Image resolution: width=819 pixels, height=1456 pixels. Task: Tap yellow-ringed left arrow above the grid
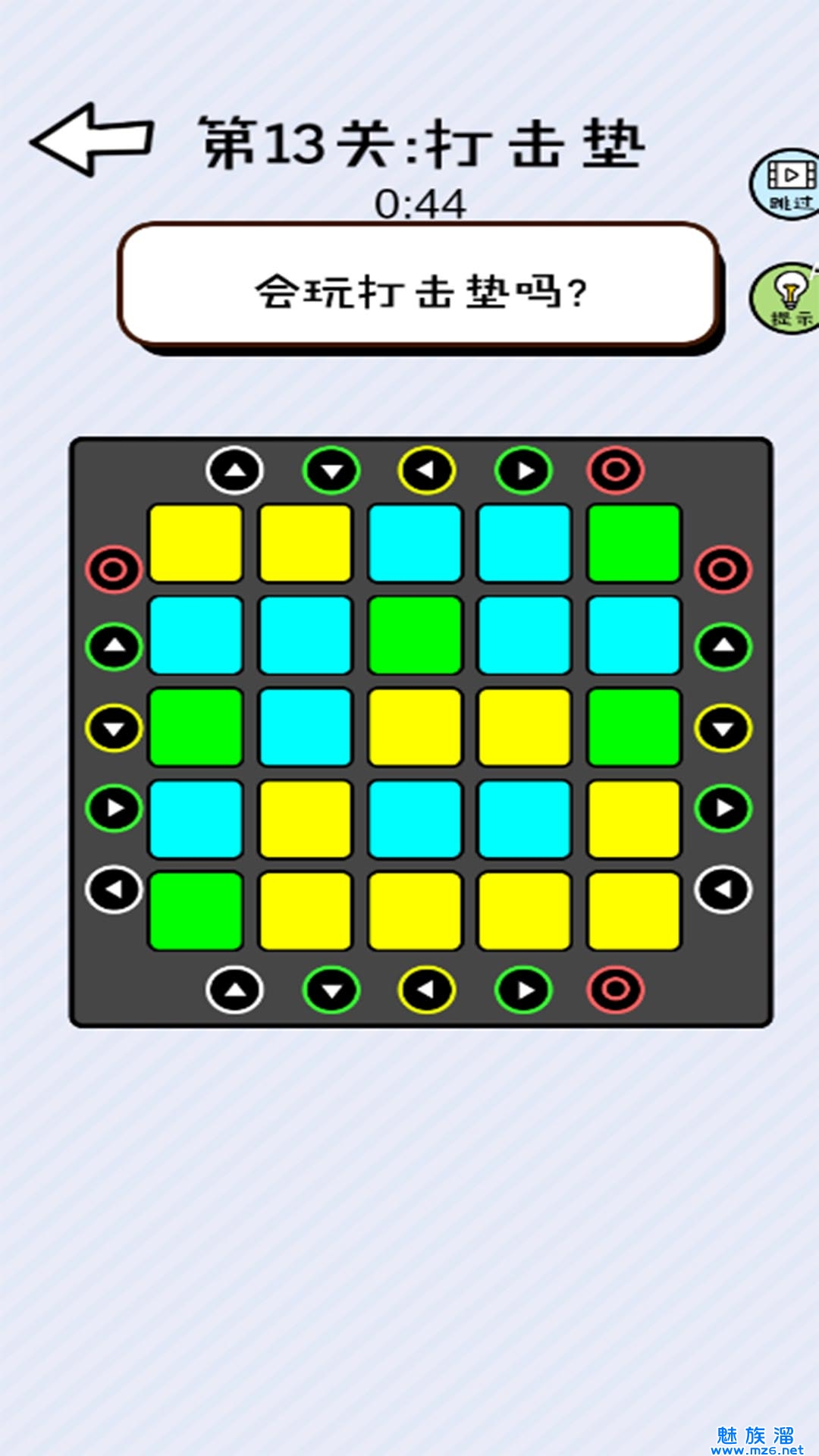[427, 470]
